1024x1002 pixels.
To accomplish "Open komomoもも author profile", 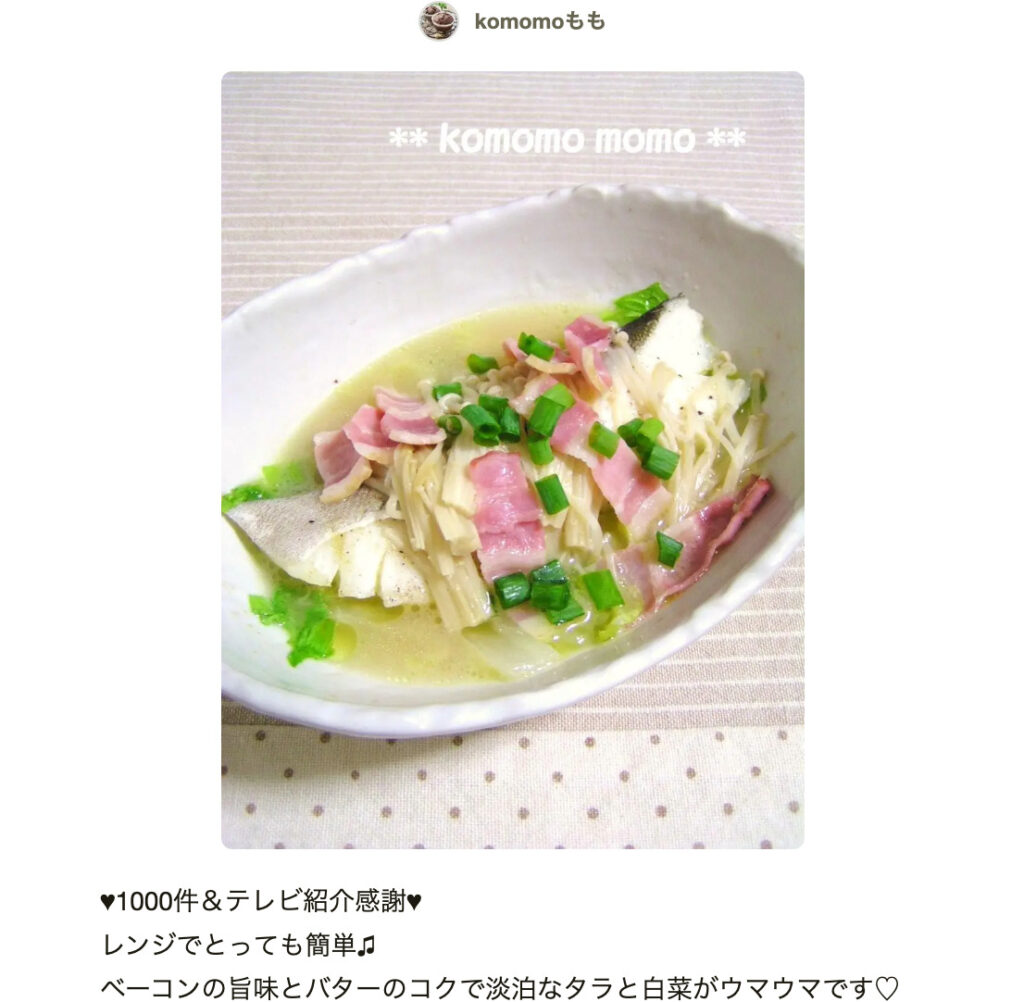I will coord(538,21).
